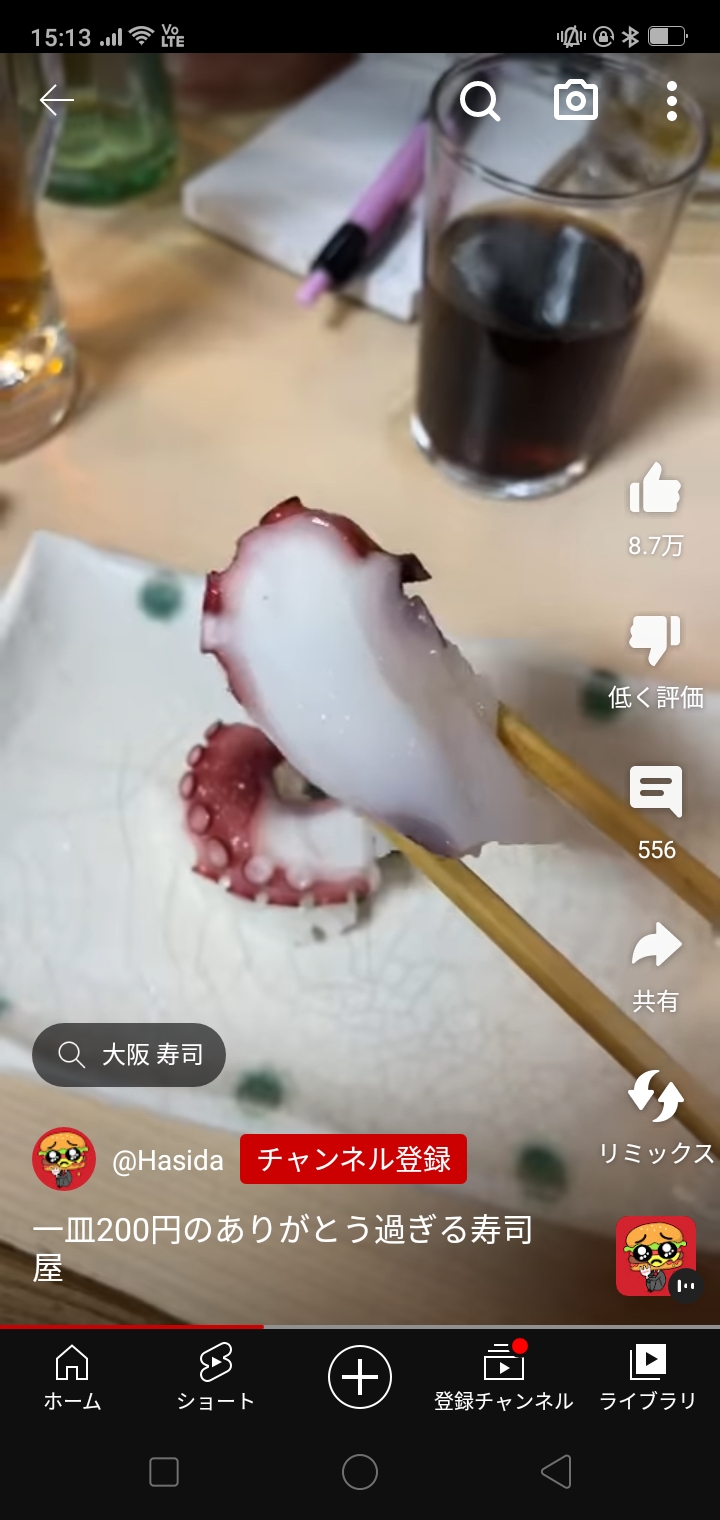Switch to the ホーム tab
Screen dimensions: 720x1520
[72, 1378]
